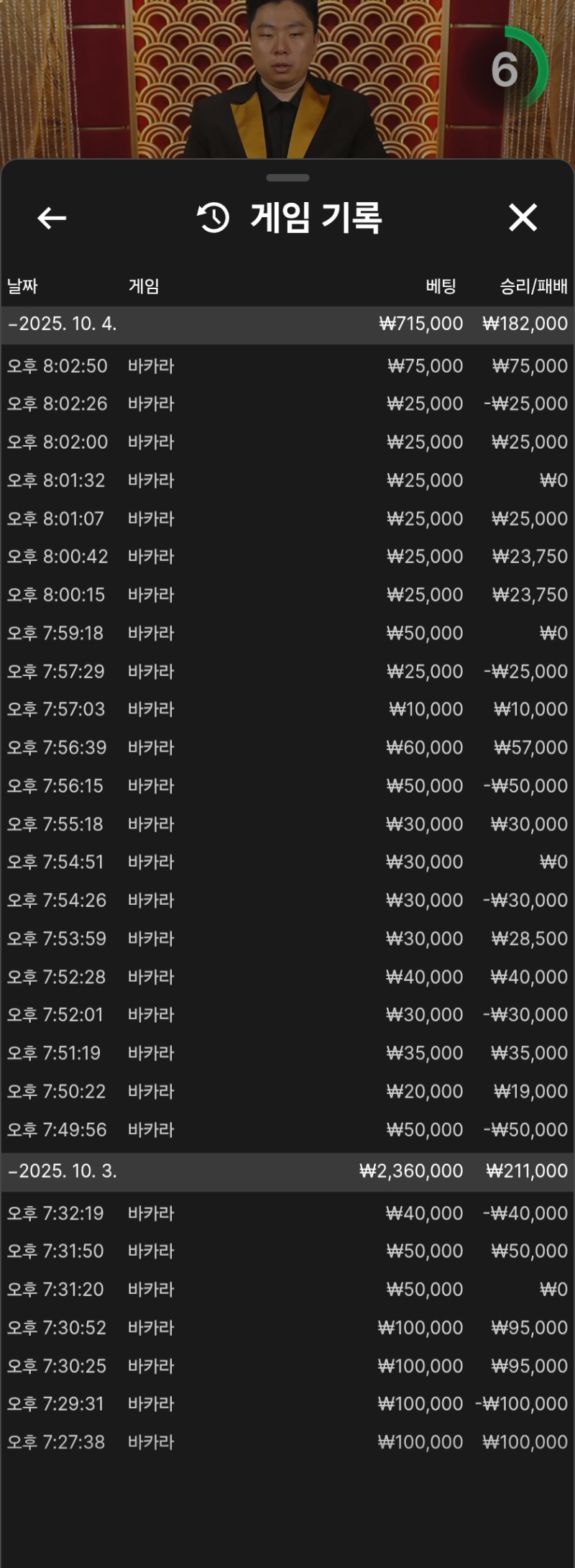Close the game history panel
This screenshot has height=1568, width=575.
click(x=523, y=217)
